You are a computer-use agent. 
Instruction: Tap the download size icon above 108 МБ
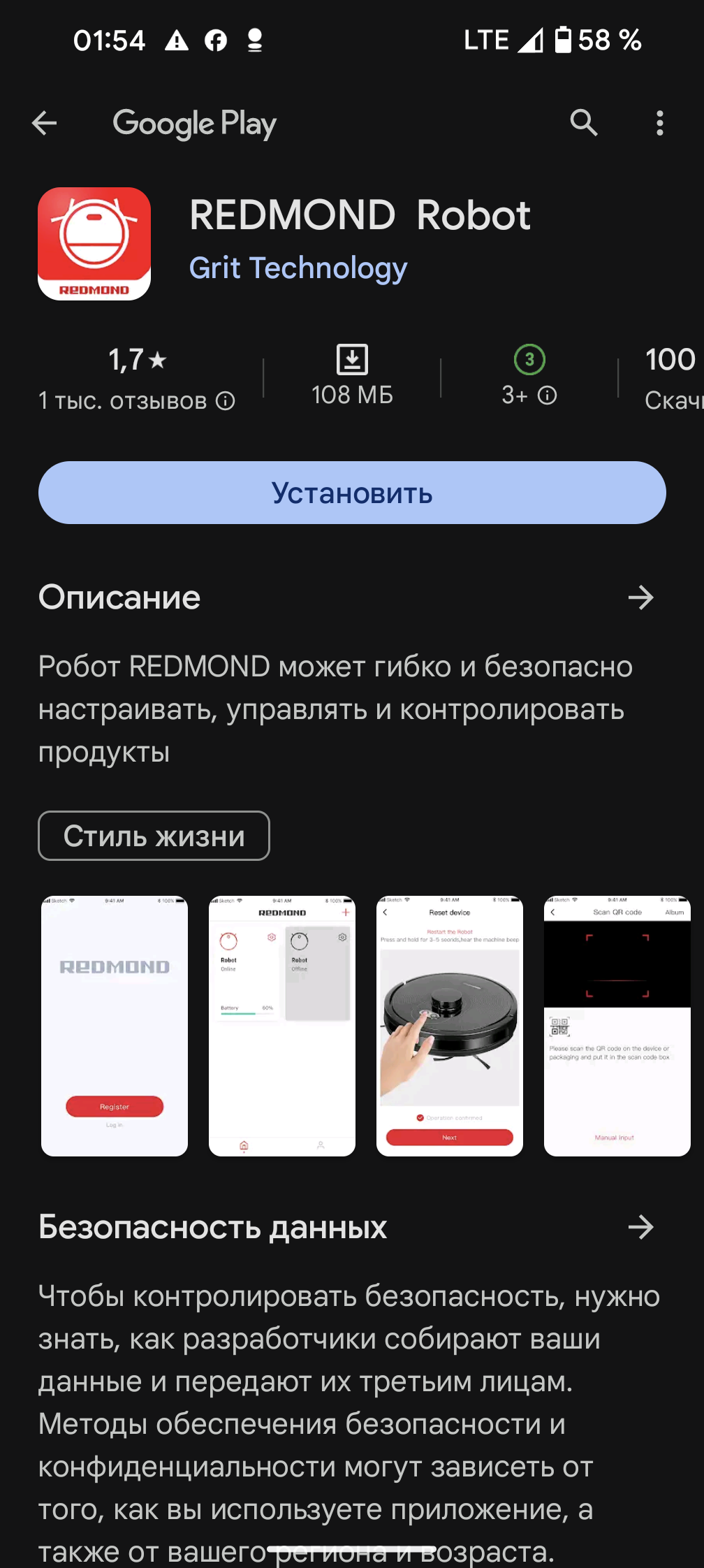[x=351, y=361]
